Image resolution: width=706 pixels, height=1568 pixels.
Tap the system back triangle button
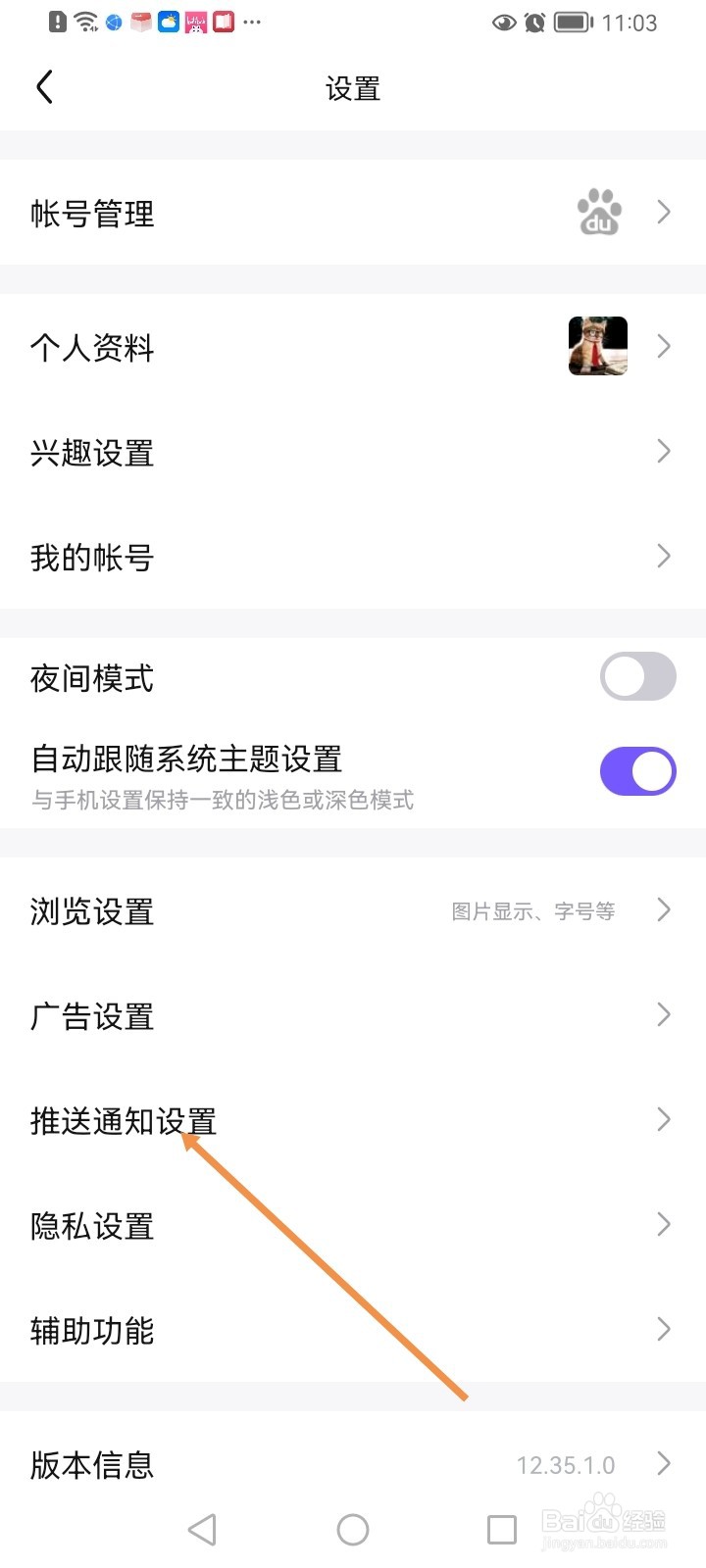click(202, 1529)
